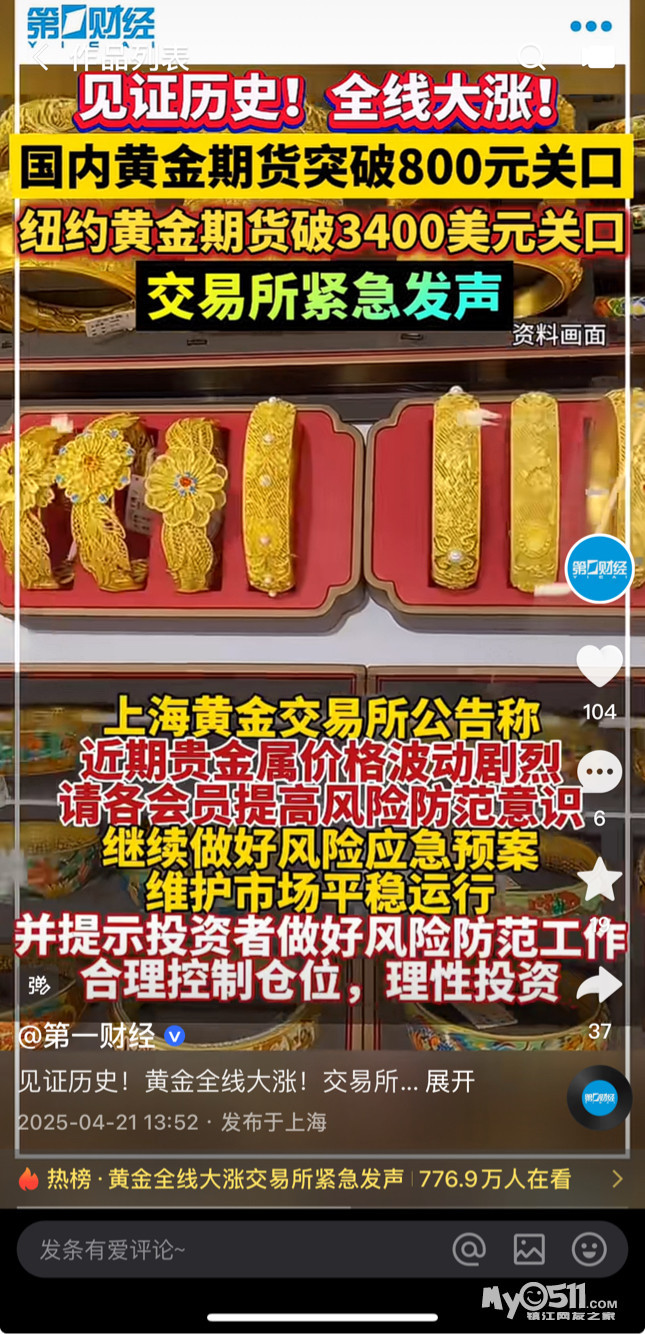Mention someone with the @ icon
645x1334 pixels.
coord(469,1249)
